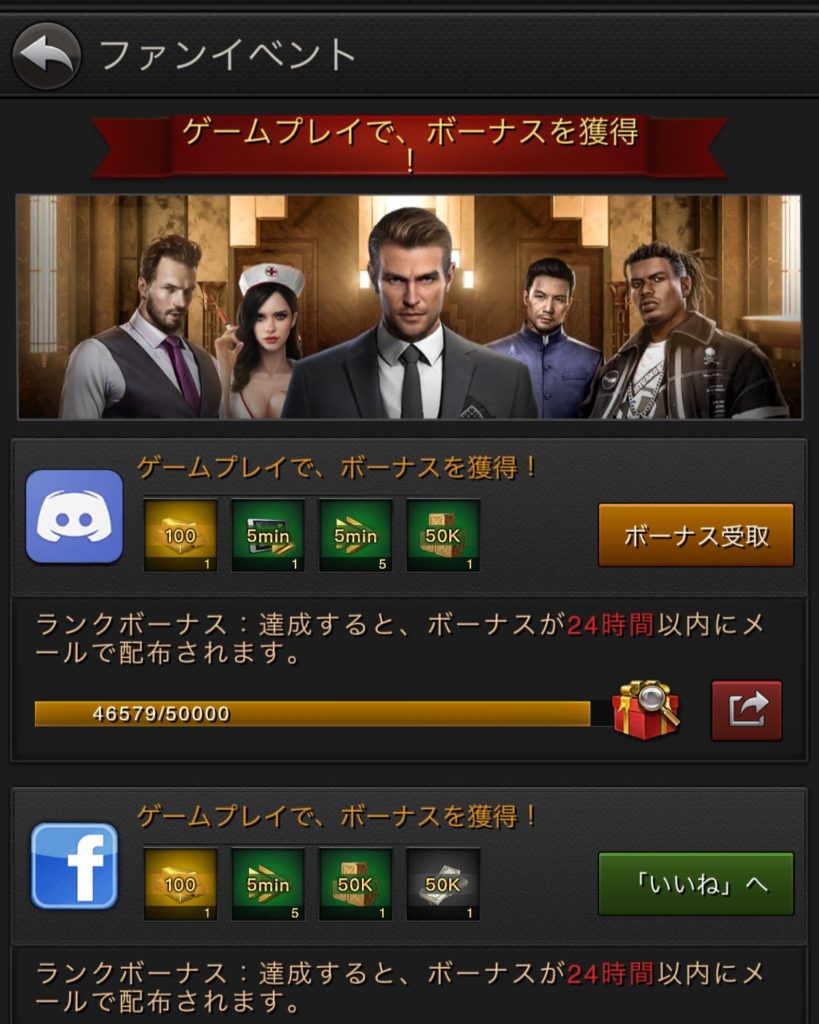View the 100 gold reward in Discord row
Image resolution: width=819 pixels, height=1024 pixels.
(180, 535)
